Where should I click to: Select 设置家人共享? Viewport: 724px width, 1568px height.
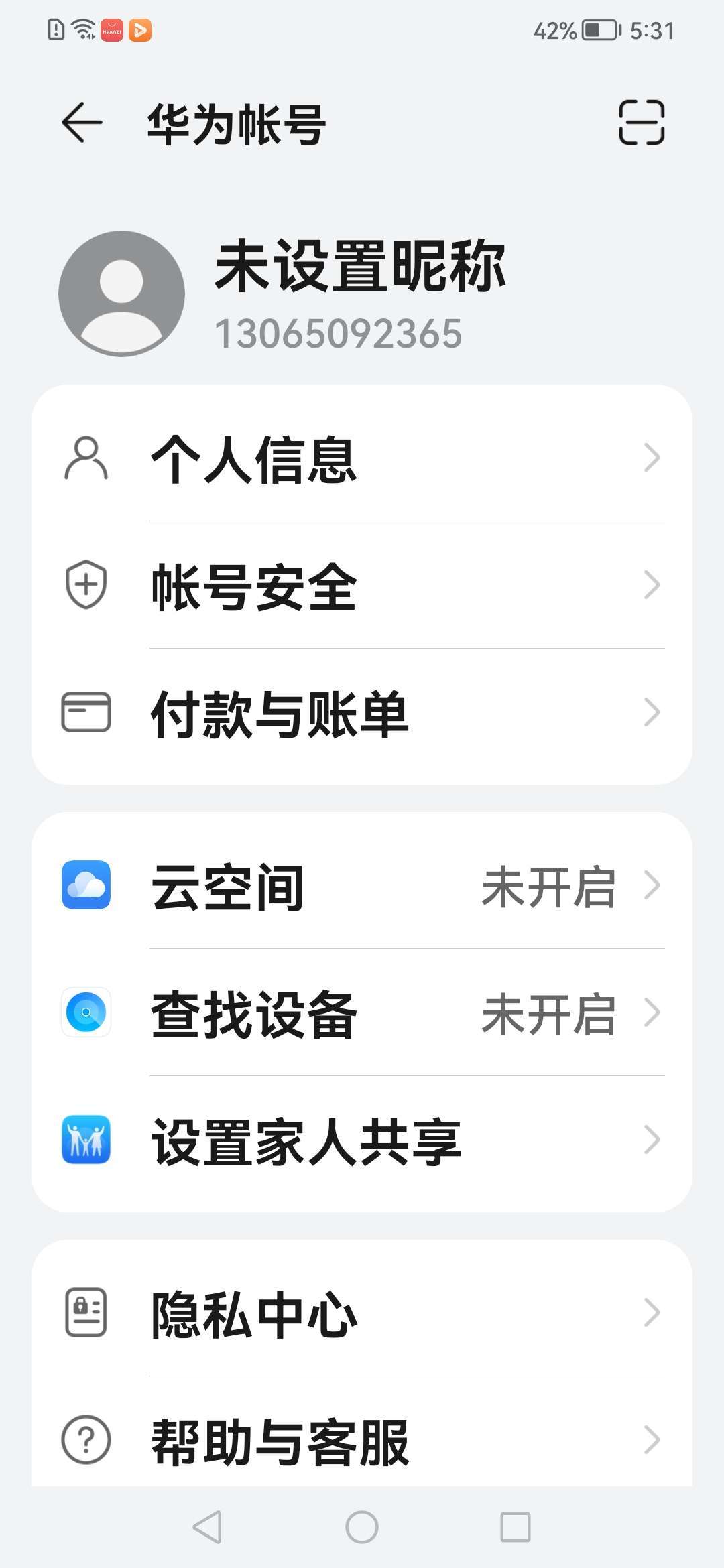click(x=362, y=1140)
